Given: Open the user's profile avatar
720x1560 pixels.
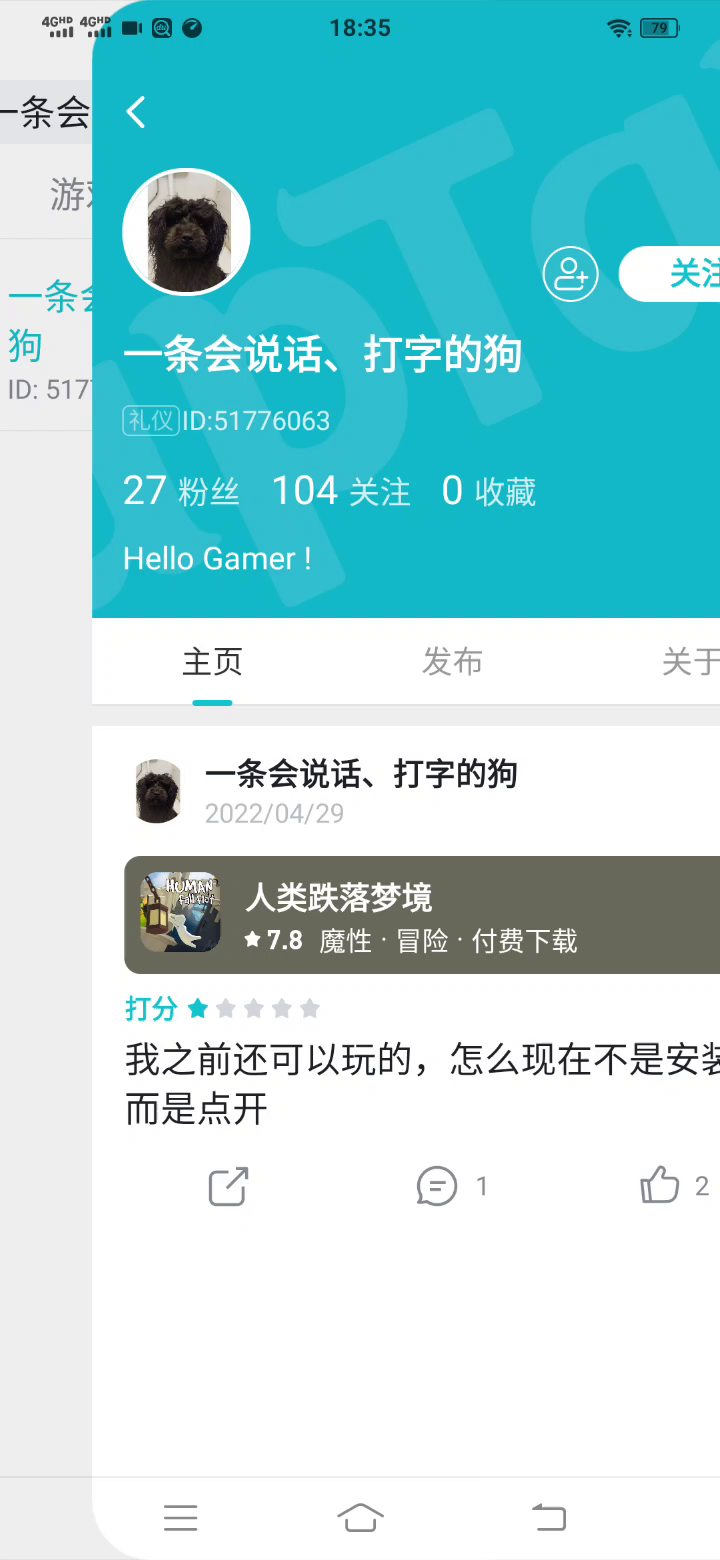Looking at the screenshot, I should click(186, 231).
